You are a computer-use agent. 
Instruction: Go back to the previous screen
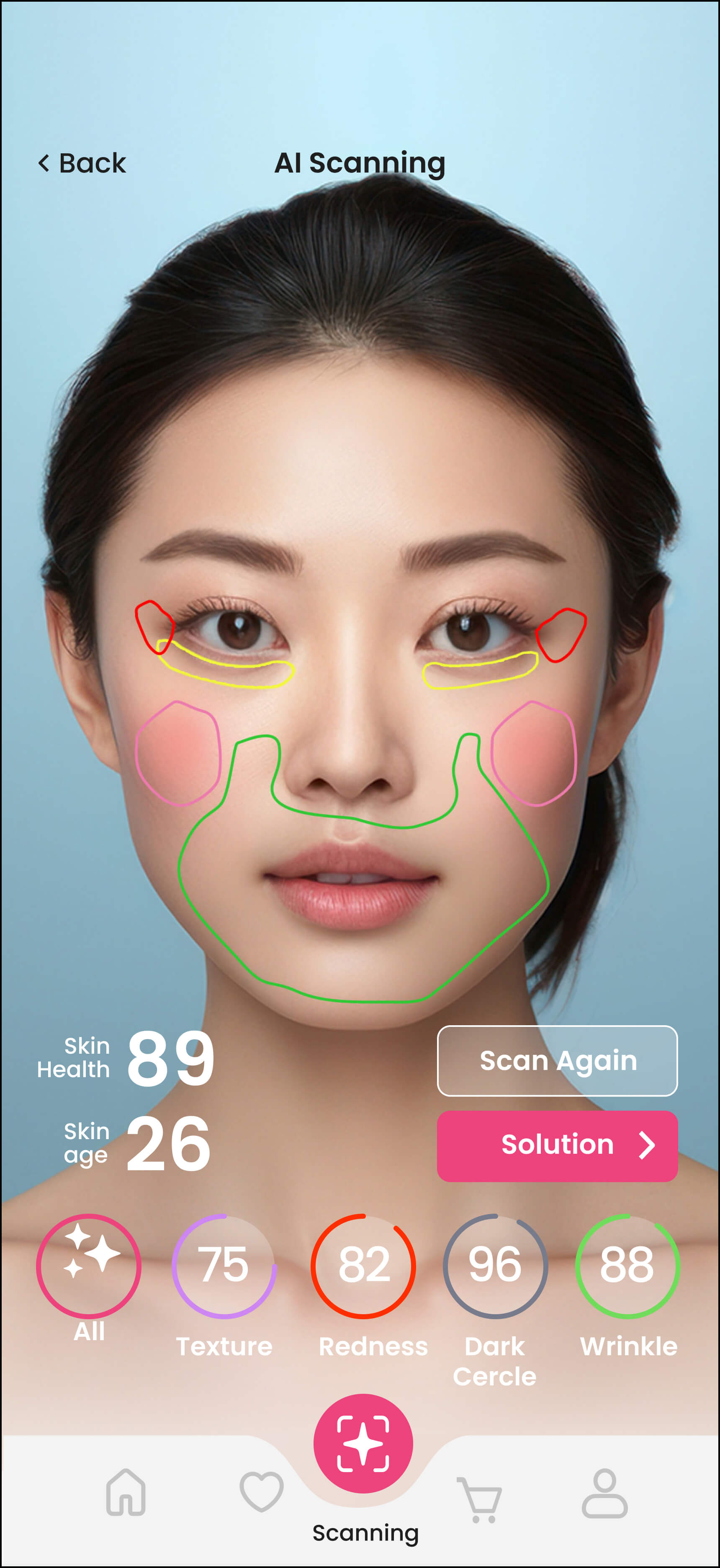tap(82, 163)
